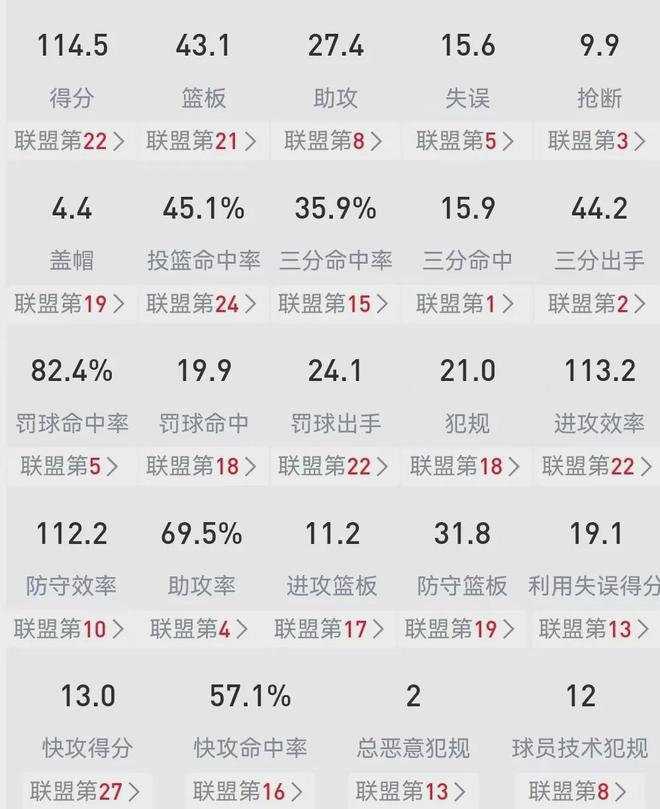660x809 pixels.
Task: Open league rank for 三分命中
Action: click(x=465, y=303)
